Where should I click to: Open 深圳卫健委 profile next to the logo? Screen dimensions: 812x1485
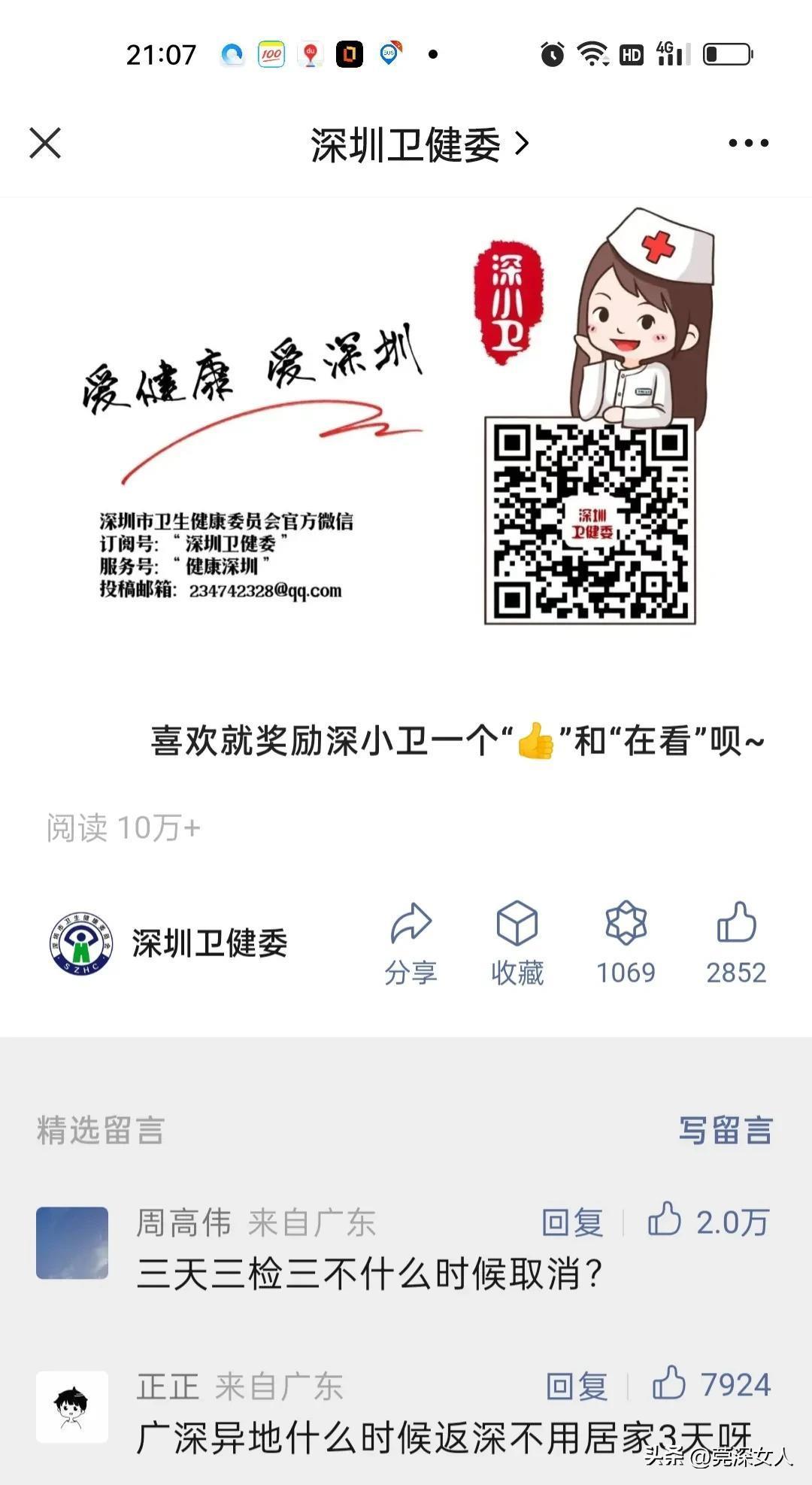[x=209, y=943]
